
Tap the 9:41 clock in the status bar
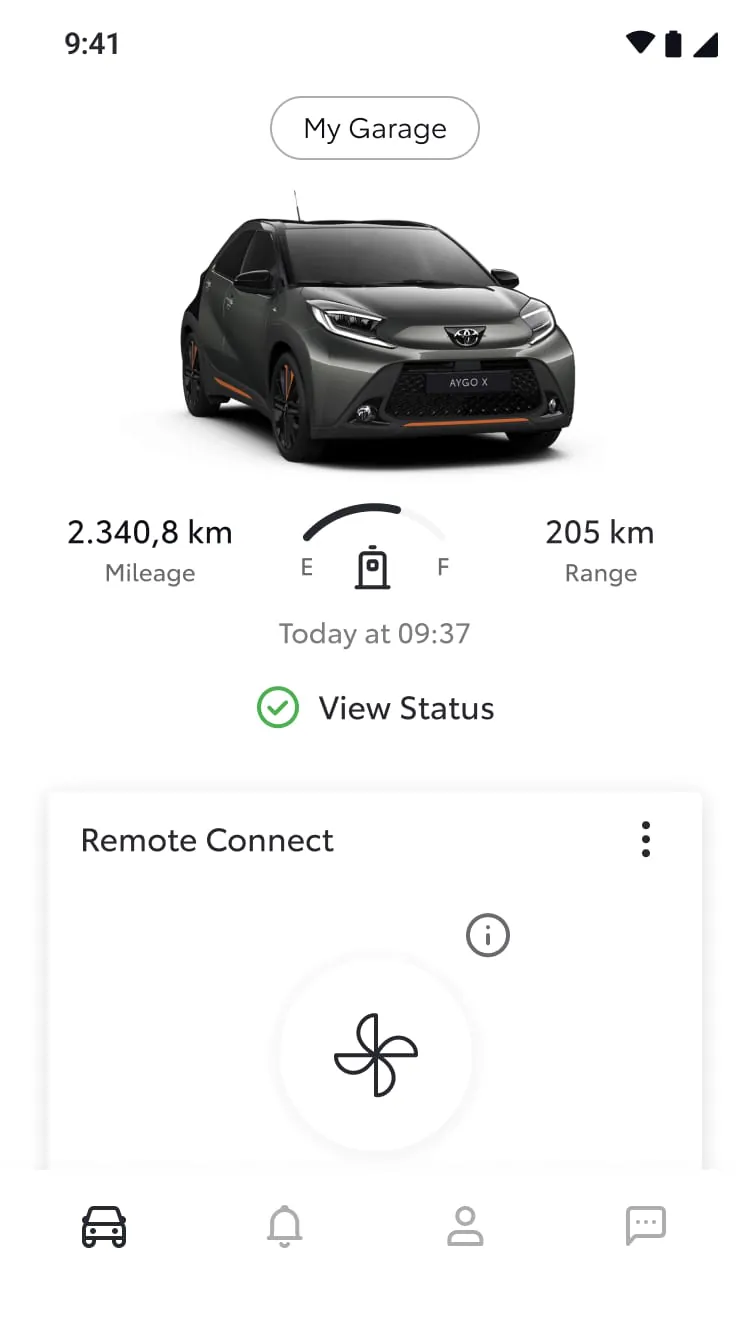[94, 44]
